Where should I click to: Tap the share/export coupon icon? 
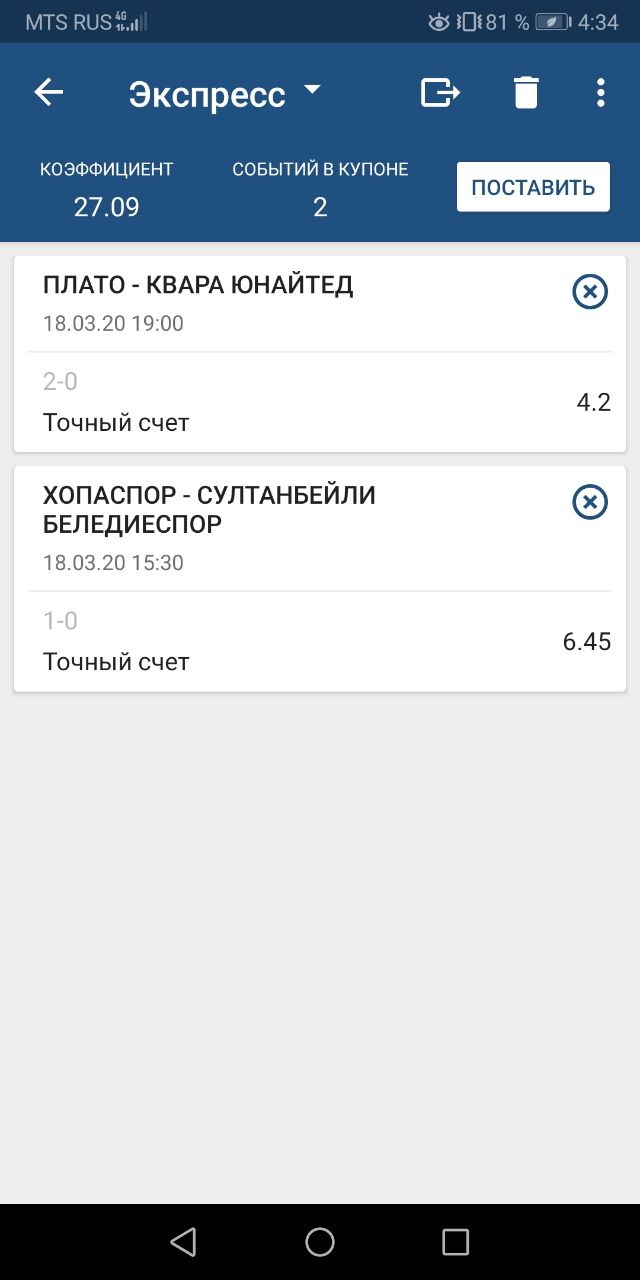[x=440, y=93]
